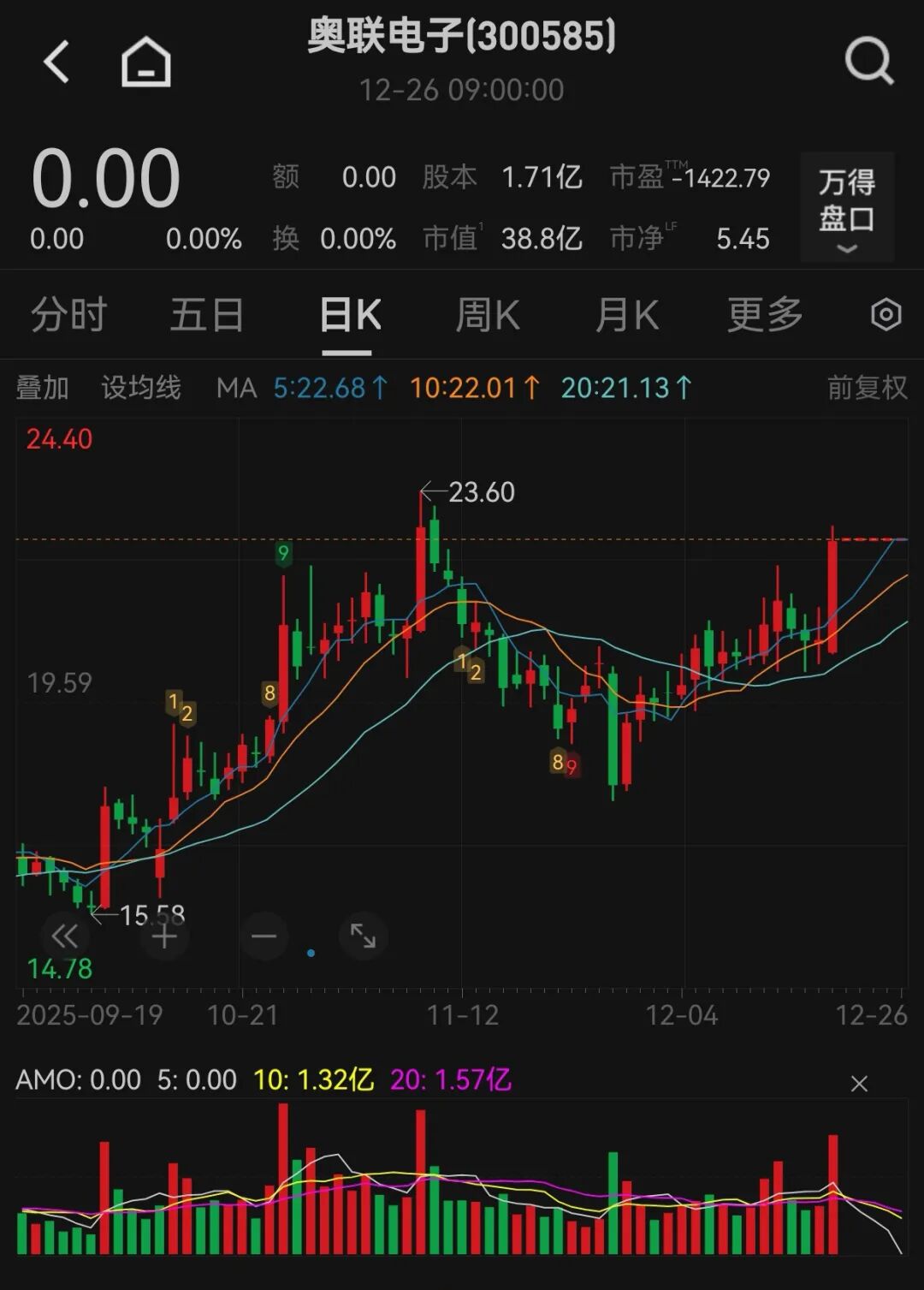This screenshot has height=1290, width=924.
Task: Change the 前复权 adjustment mode
Action: point(867,388)
